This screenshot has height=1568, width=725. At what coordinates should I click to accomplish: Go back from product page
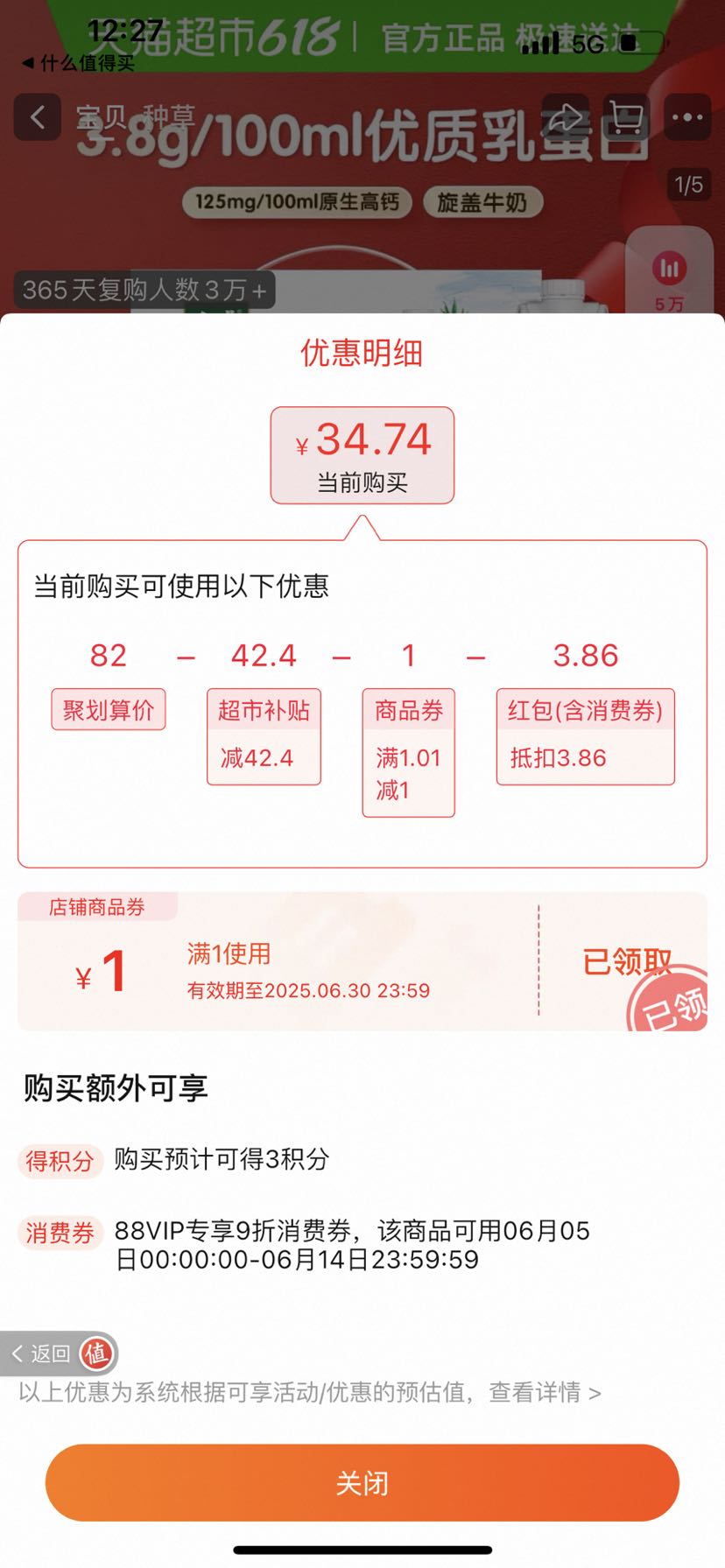[x=38, y=117]
